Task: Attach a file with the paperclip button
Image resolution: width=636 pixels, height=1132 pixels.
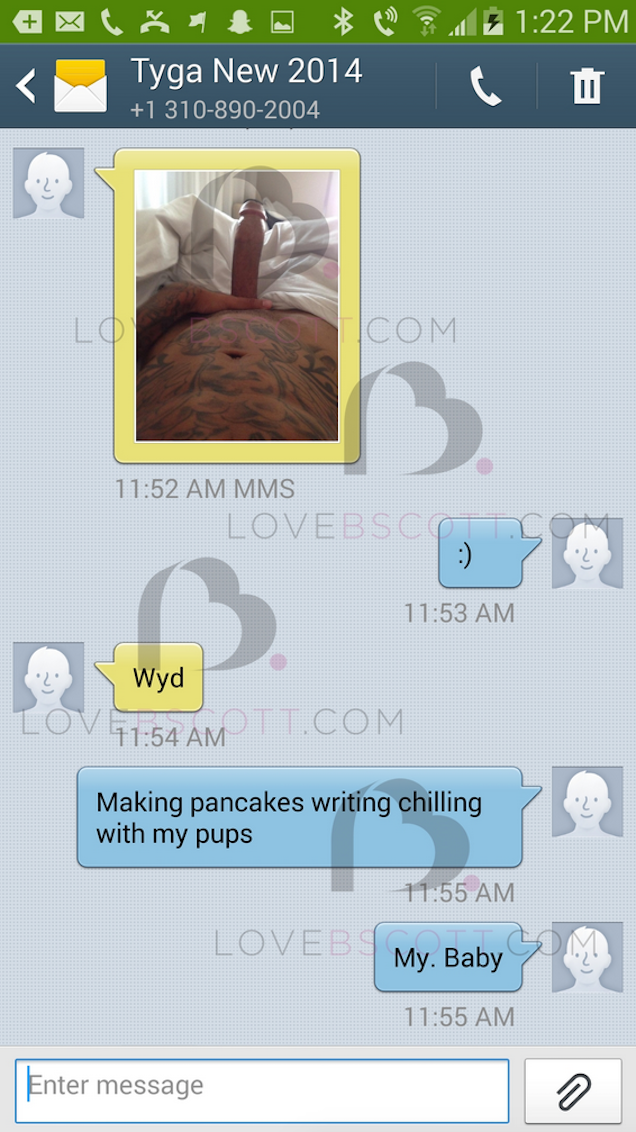Action: point(573,1090)
